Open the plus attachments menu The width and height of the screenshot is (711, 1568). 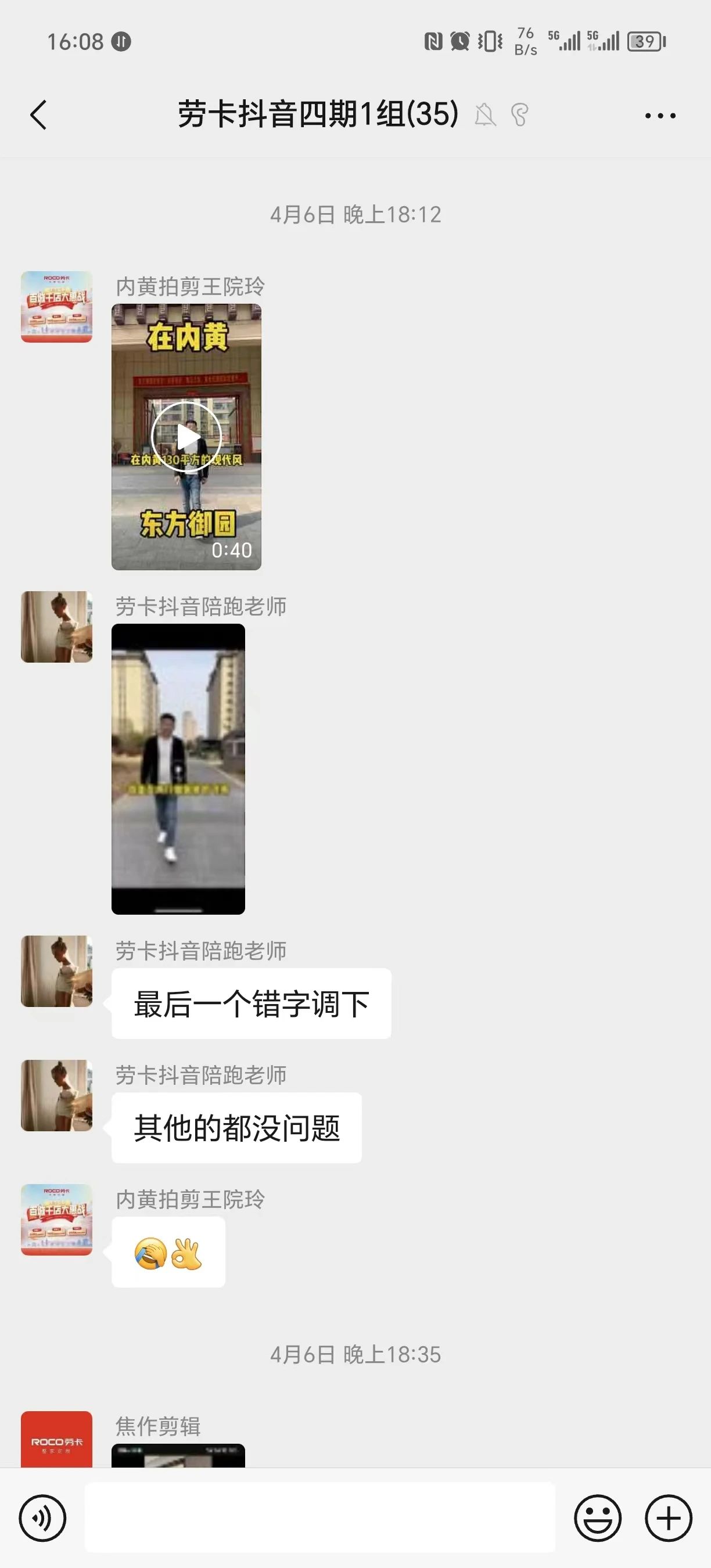pos(669,1518)
